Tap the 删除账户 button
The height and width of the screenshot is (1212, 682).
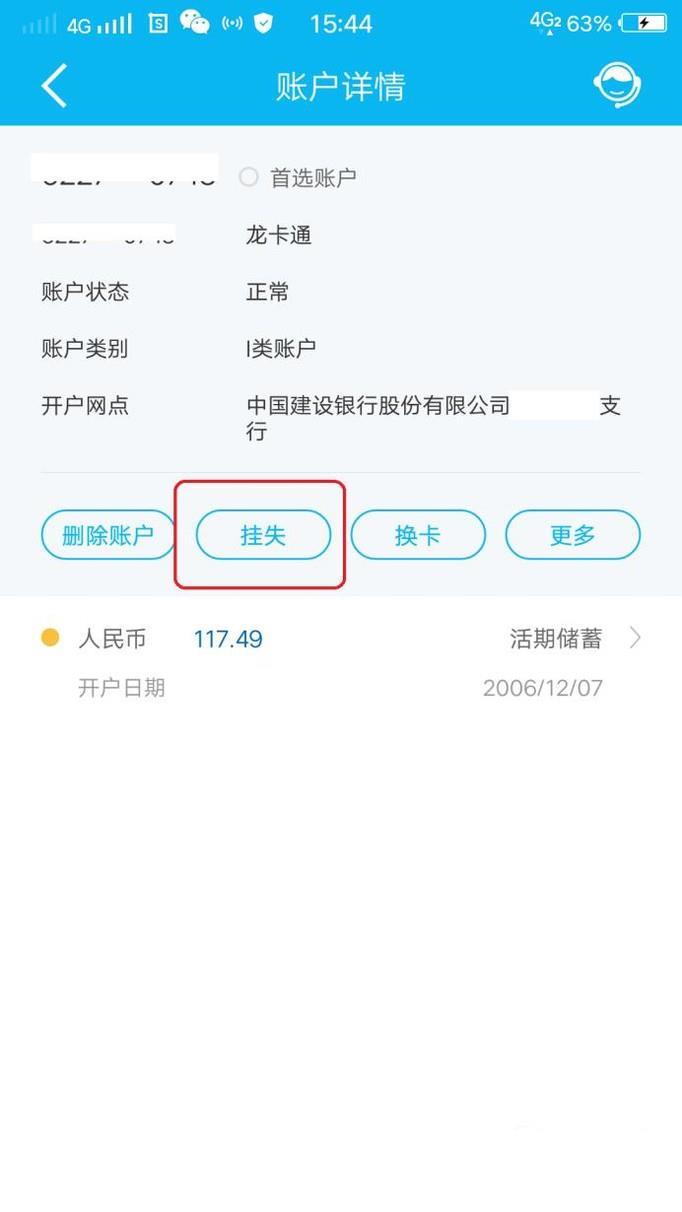[108, 535]
